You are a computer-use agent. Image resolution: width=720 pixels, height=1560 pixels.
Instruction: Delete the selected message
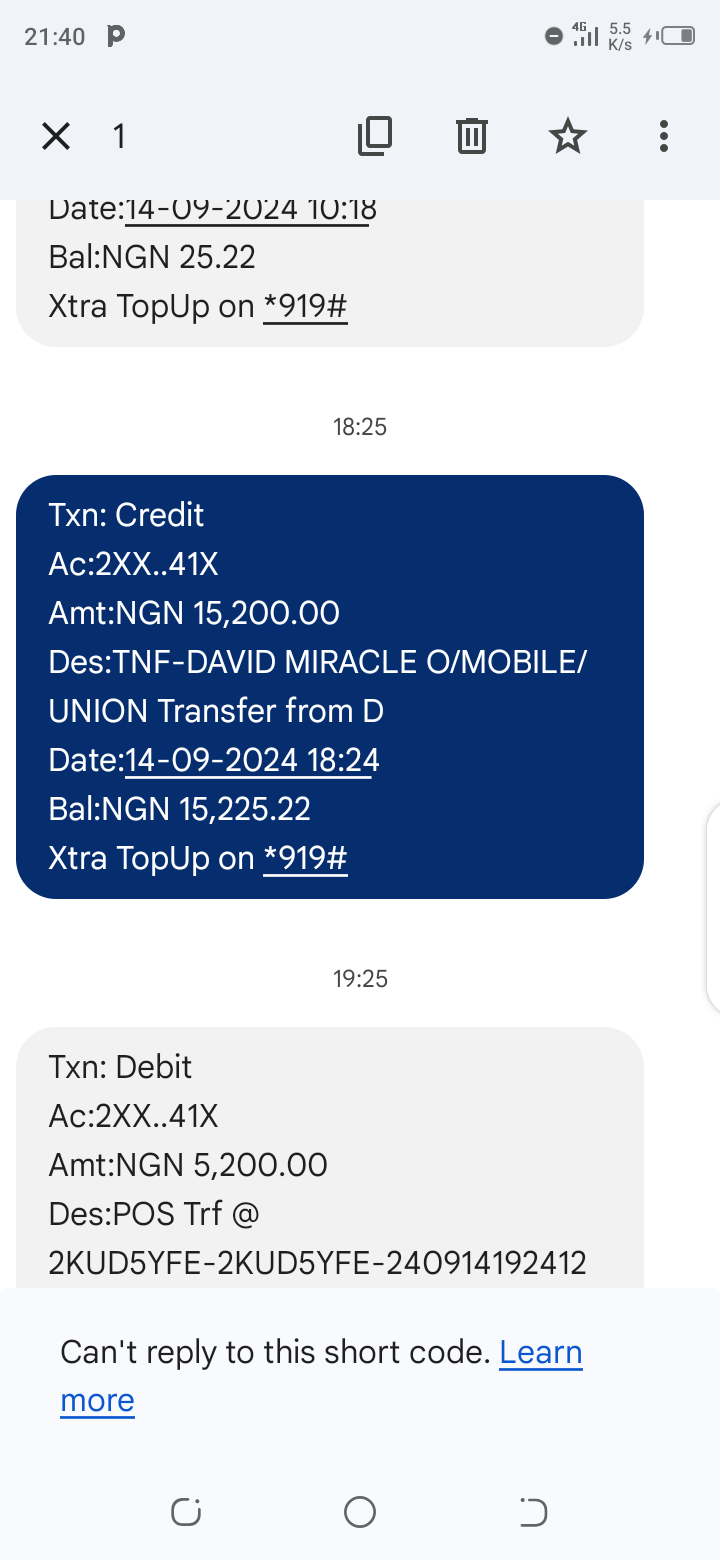coord(471,136)
